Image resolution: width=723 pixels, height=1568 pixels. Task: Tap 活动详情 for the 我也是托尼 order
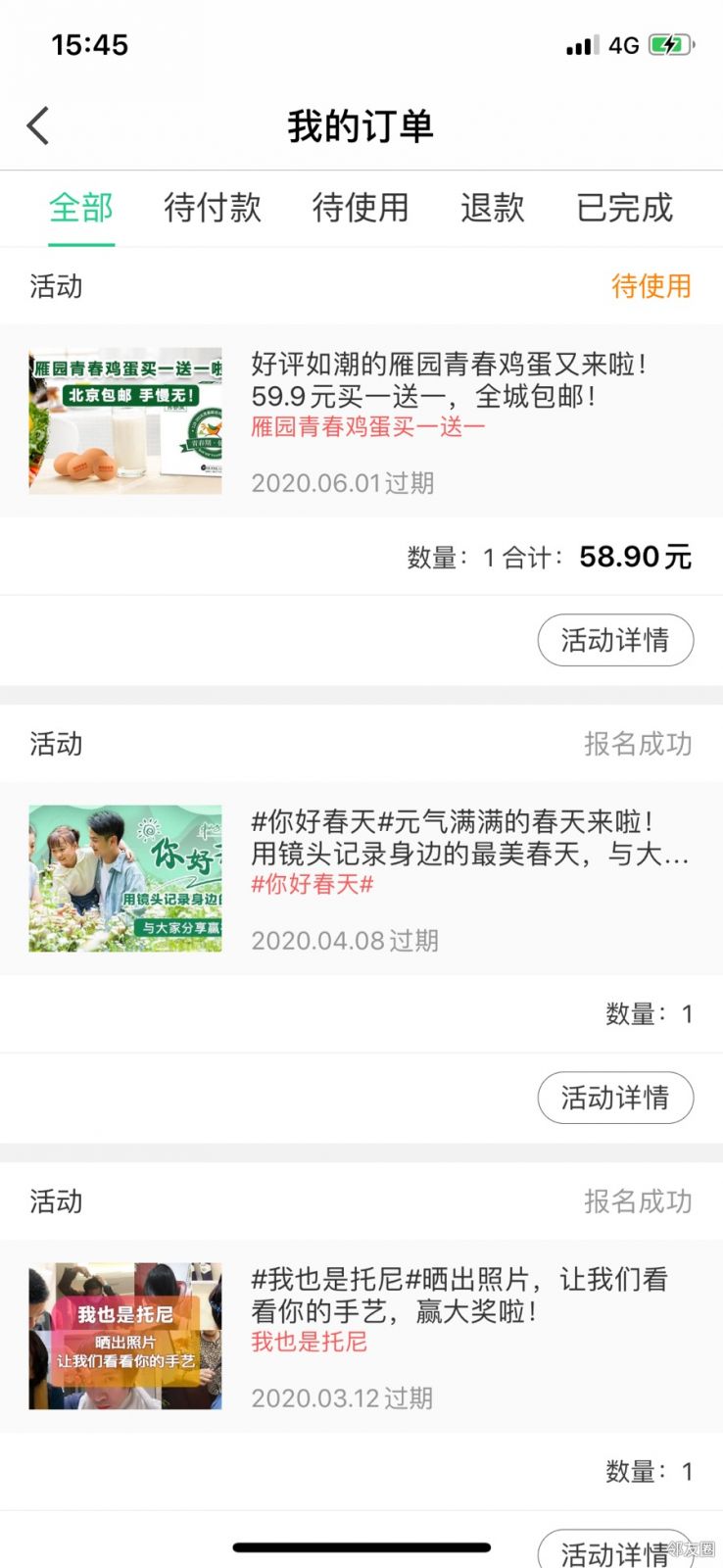click(x=615, y=1550)
